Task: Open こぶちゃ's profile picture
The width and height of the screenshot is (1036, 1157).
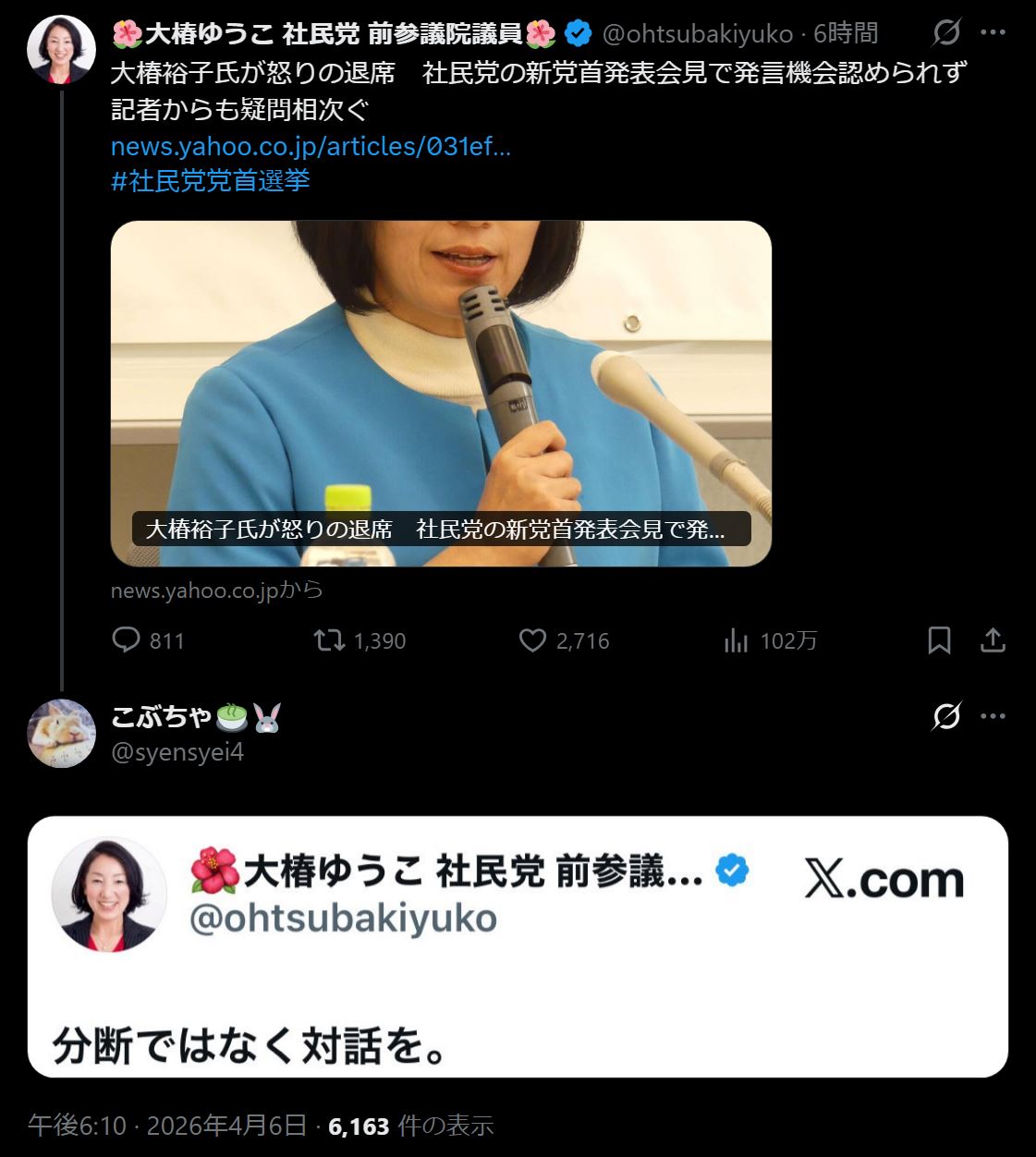Action: tap(61, 734)
